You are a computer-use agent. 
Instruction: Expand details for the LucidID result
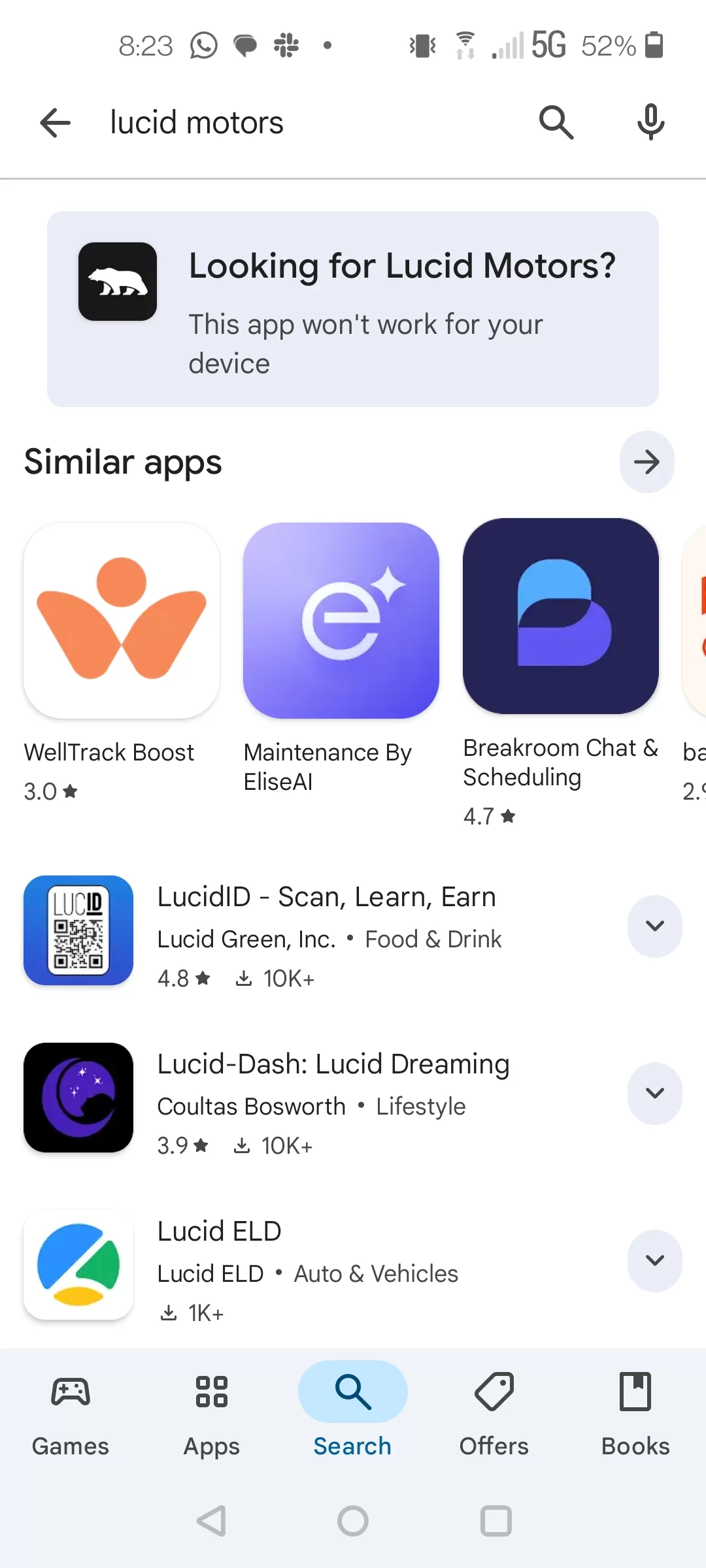(x=654, y=926)
